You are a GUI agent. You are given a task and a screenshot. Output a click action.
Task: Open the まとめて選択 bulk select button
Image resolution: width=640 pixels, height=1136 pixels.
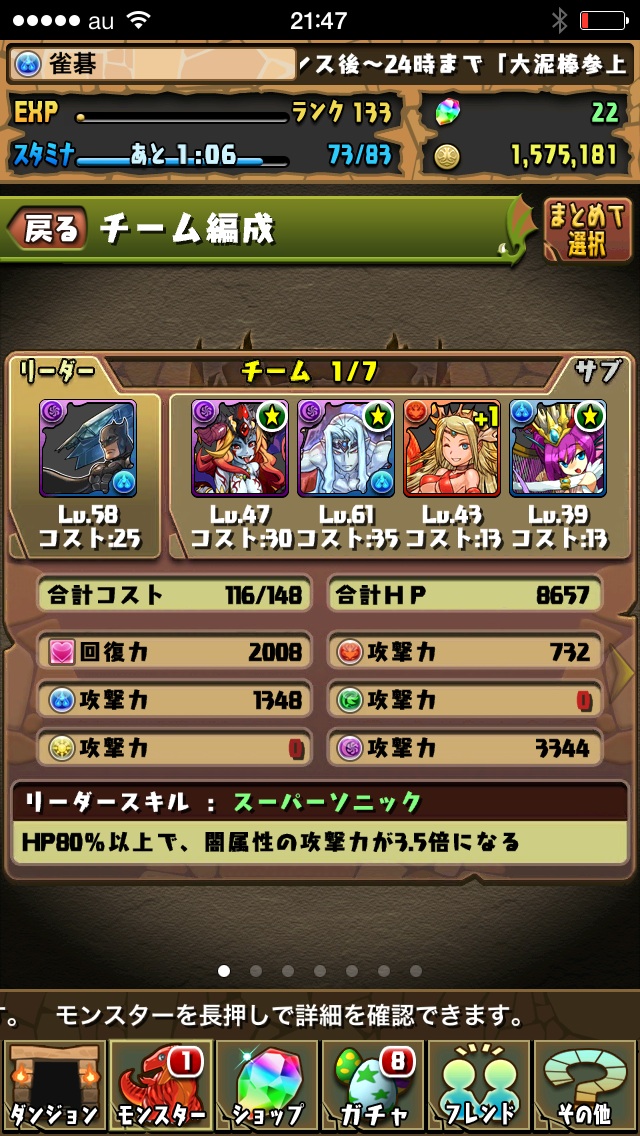(587, 229)
